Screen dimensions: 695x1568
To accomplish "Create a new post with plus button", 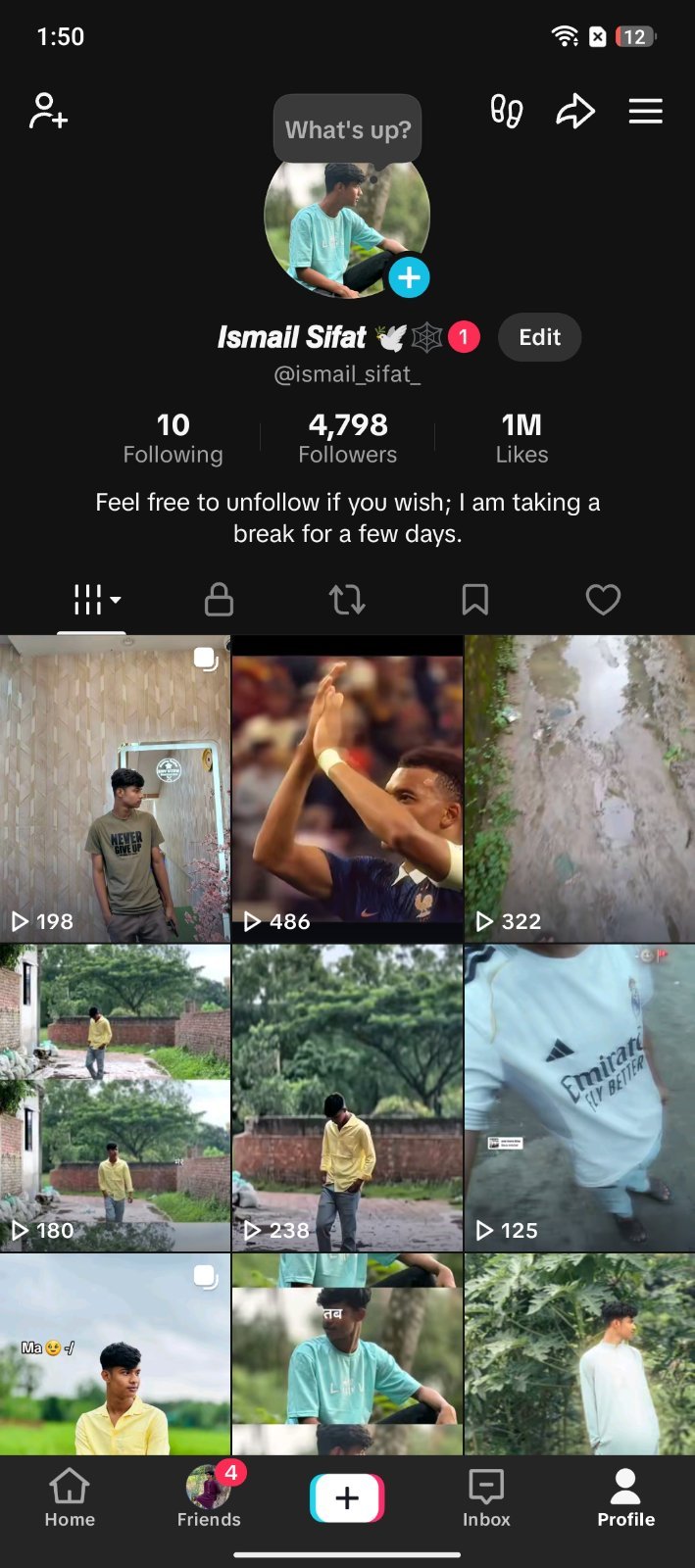I will tap(347, 1498).
